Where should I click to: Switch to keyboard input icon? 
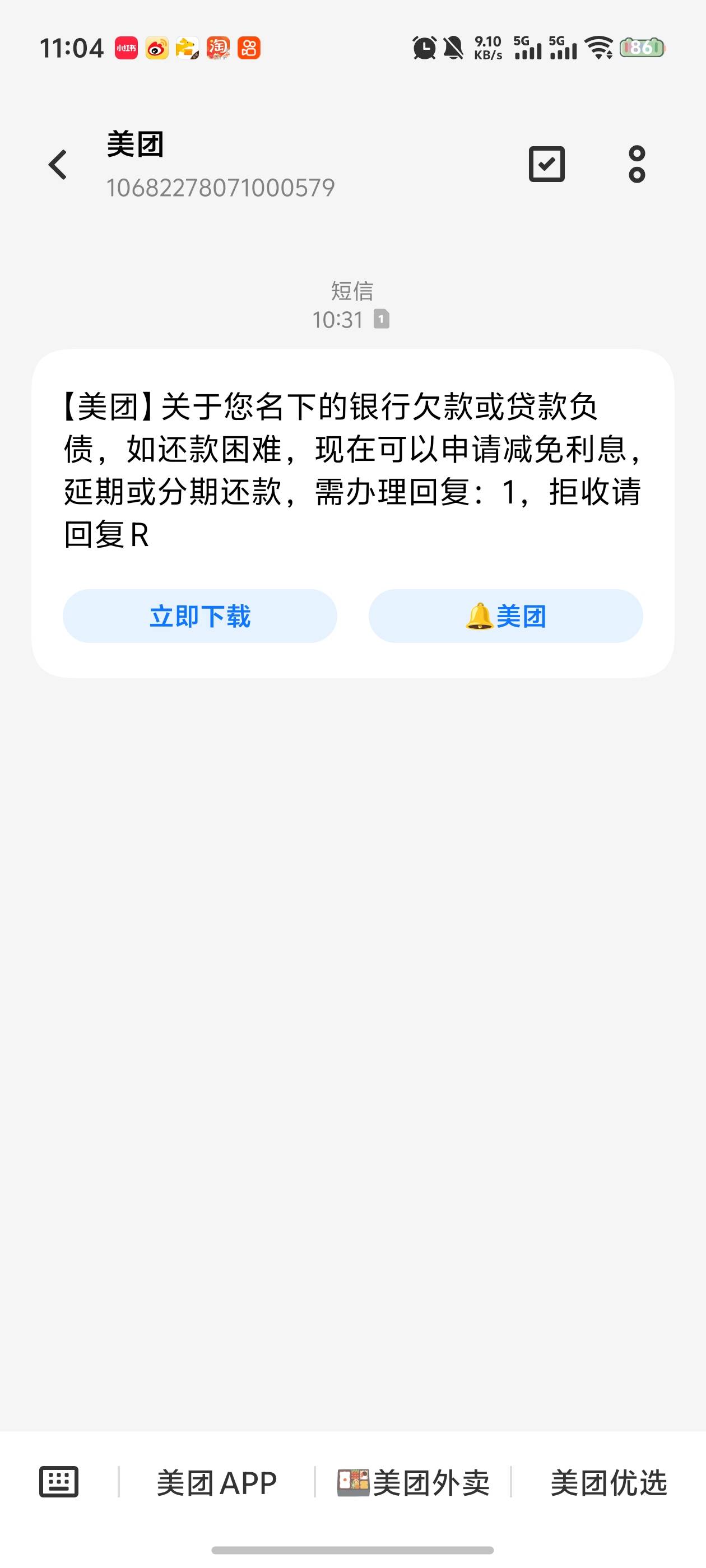pos(58,1482)
